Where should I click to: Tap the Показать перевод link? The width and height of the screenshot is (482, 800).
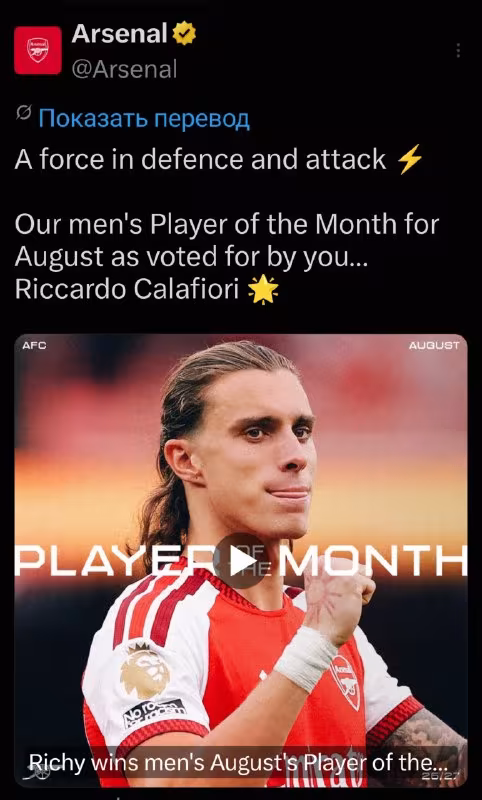coord(144,118)
